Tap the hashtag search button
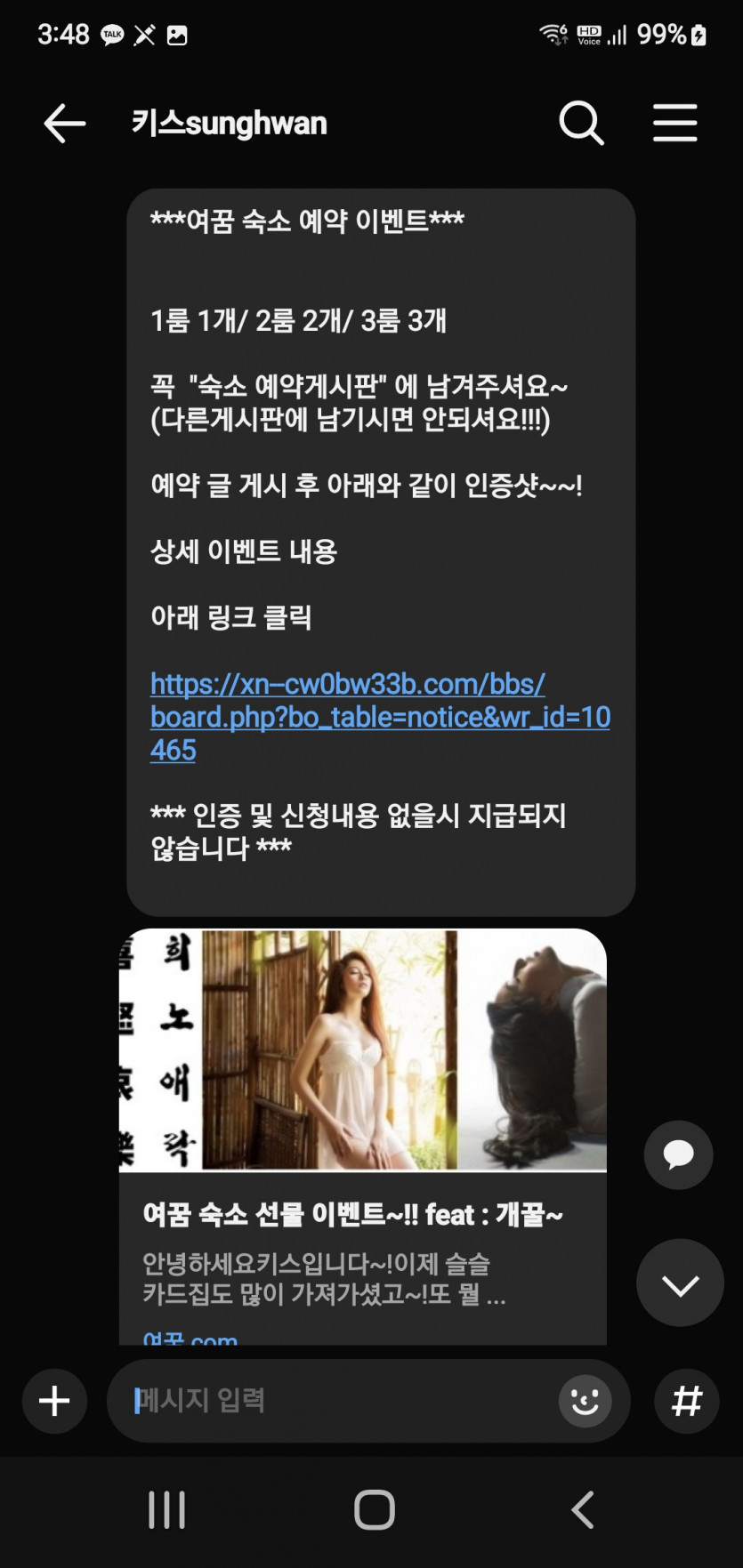This screenshot has height=1568, width=743. point(686,1401)
